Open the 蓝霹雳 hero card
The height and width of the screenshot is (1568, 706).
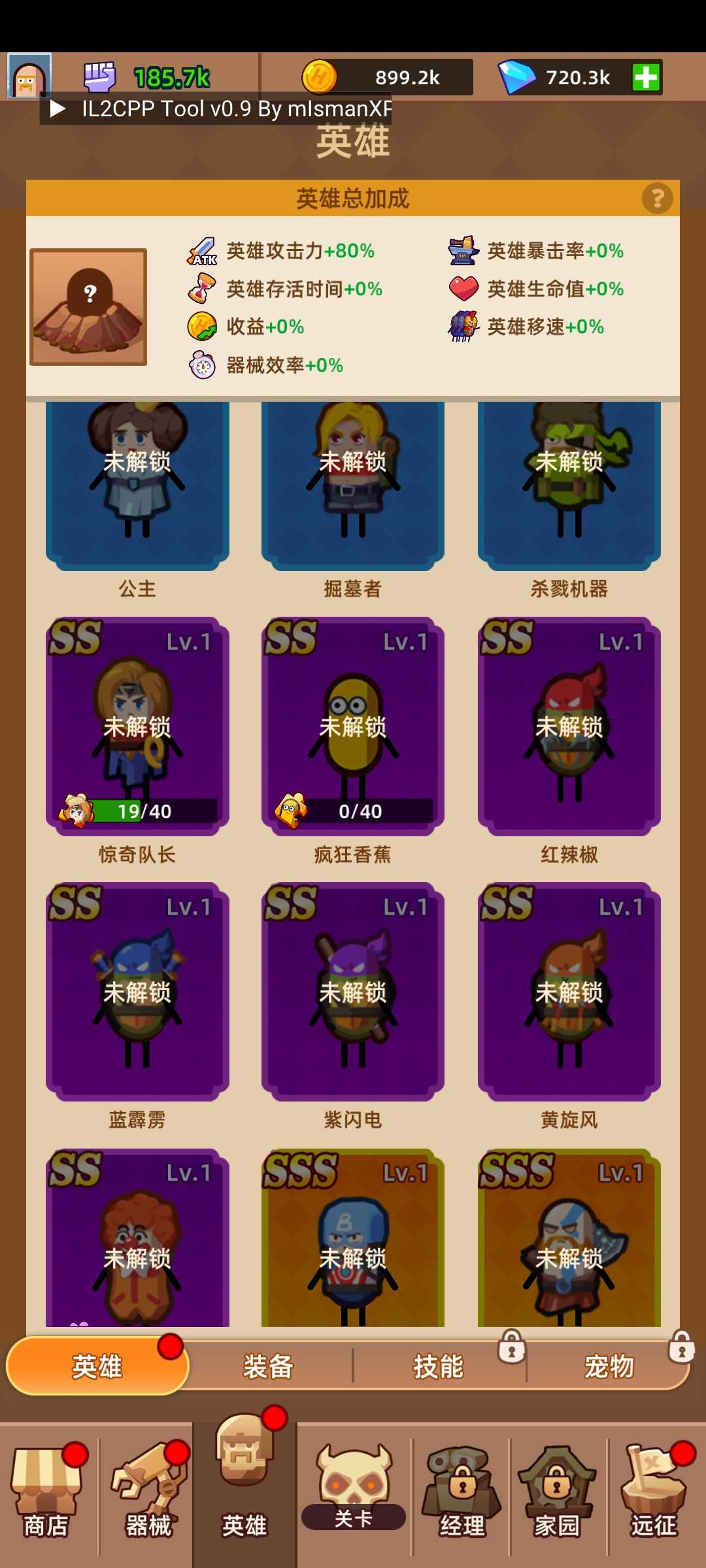pos(137,990)
